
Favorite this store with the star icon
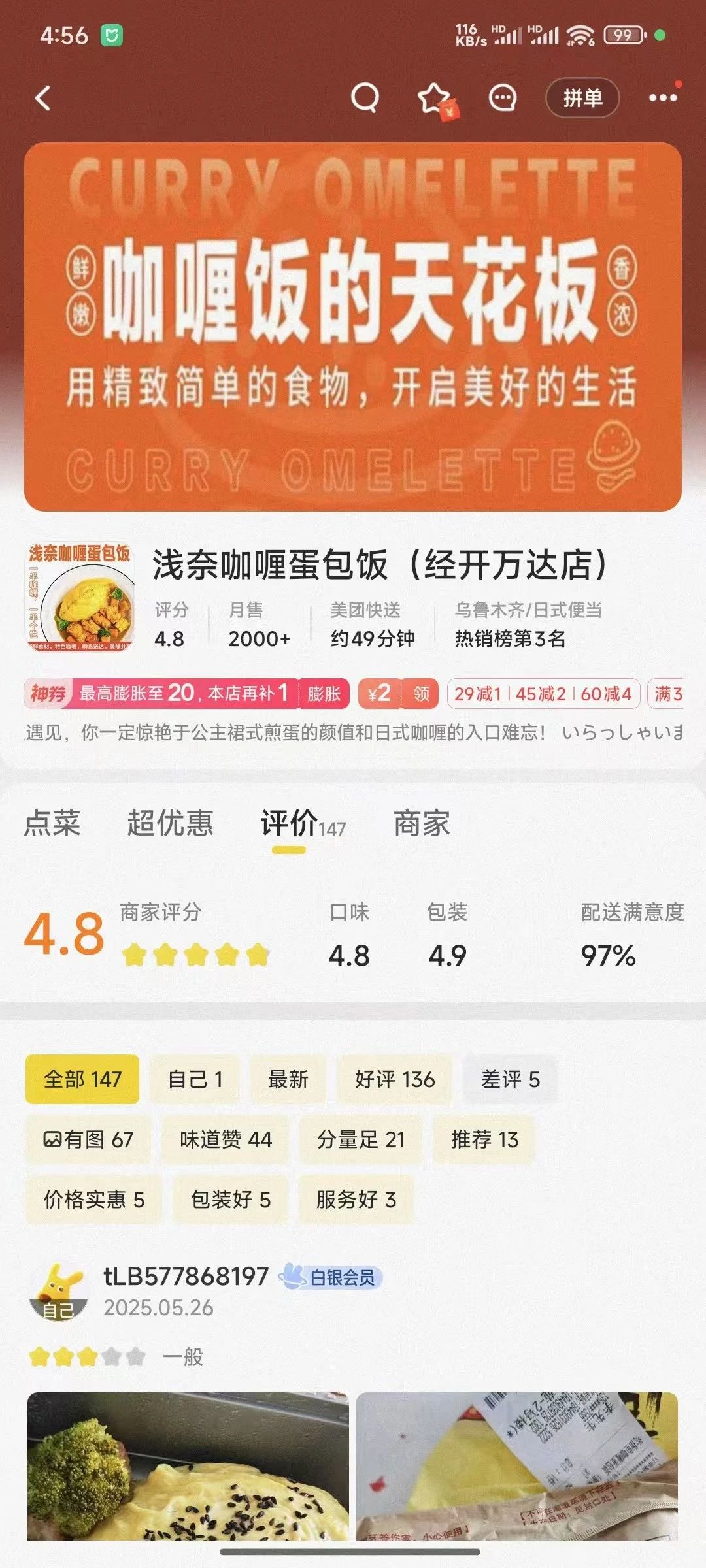(434, 99)
